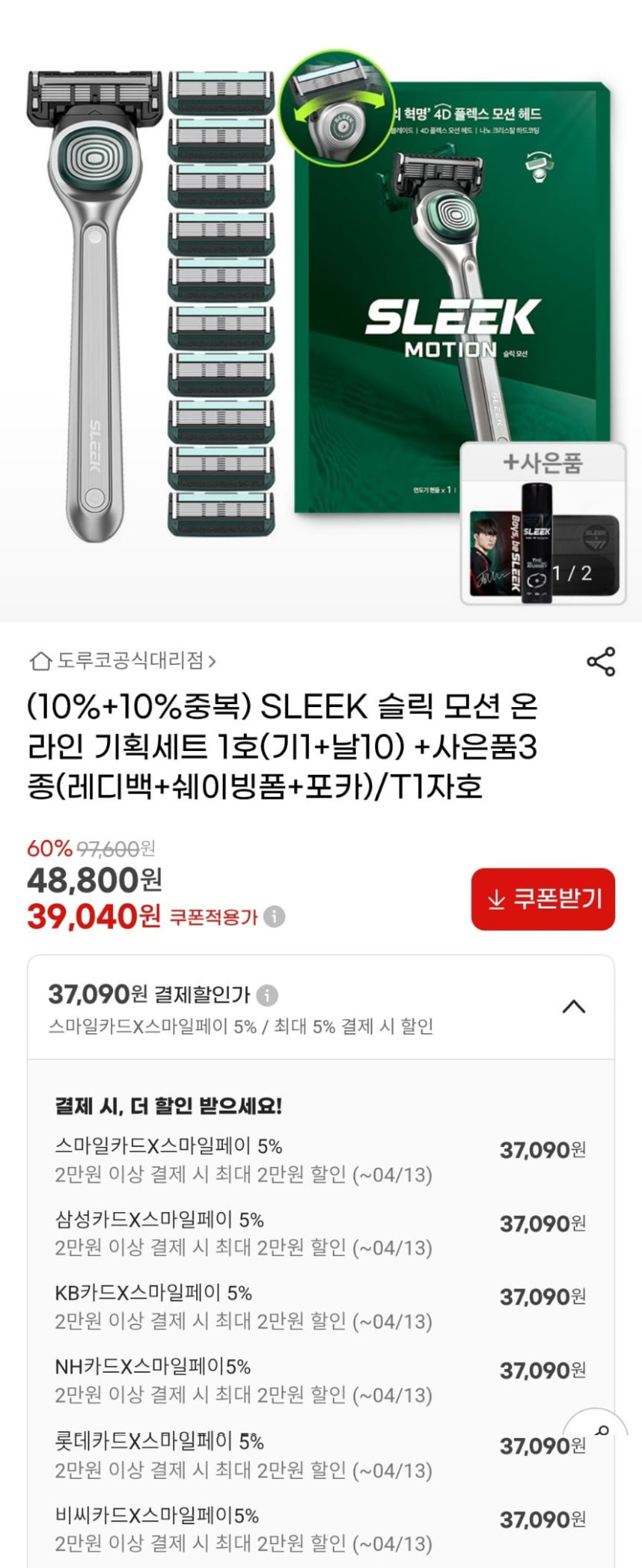Open the SLEEK razor product image
Image resolution: width=642 pixels, height=1568 pixels.
[x=321, y=307]
